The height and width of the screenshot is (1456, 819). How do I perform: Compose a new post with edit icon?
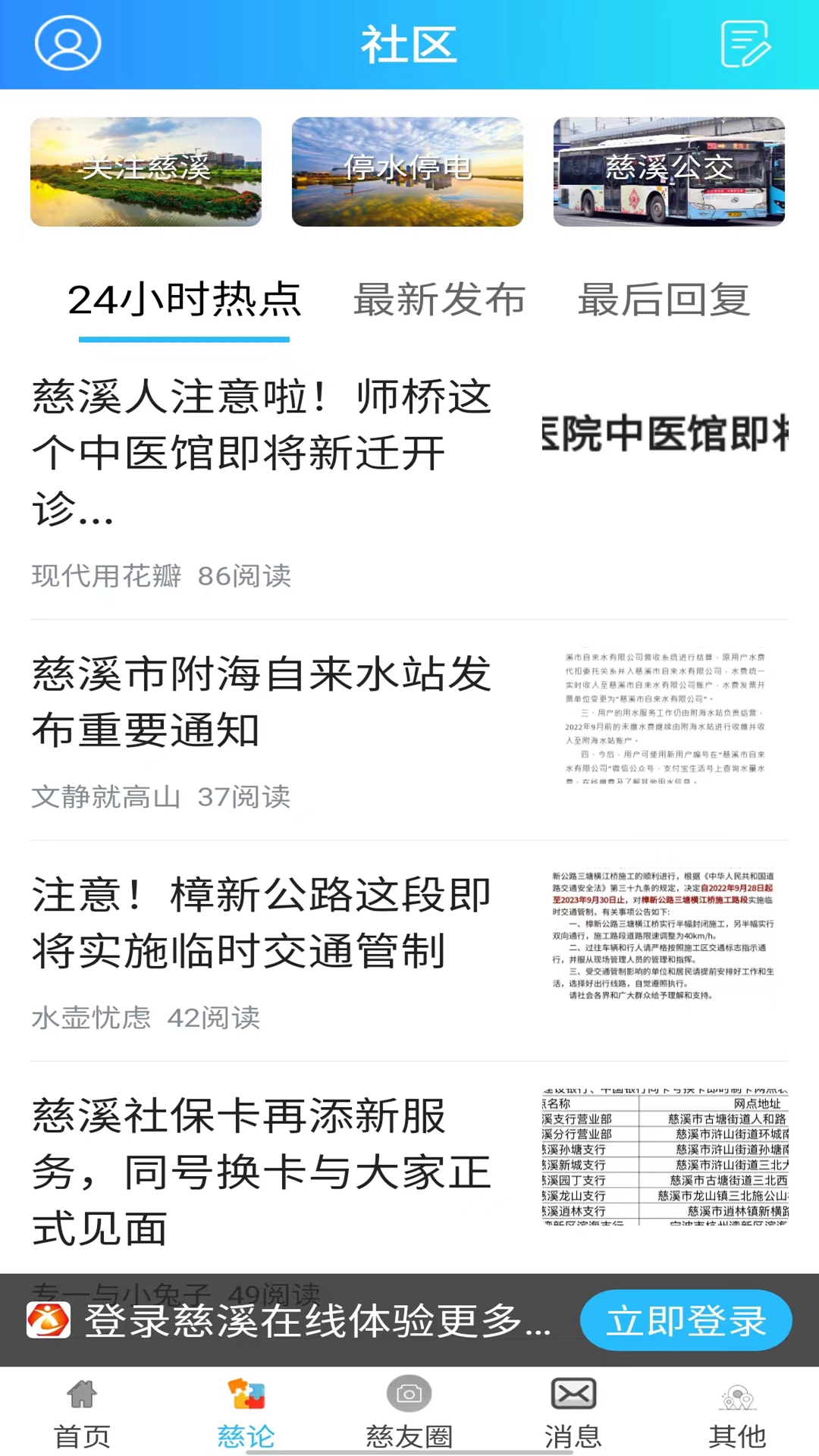coord(745,44)
